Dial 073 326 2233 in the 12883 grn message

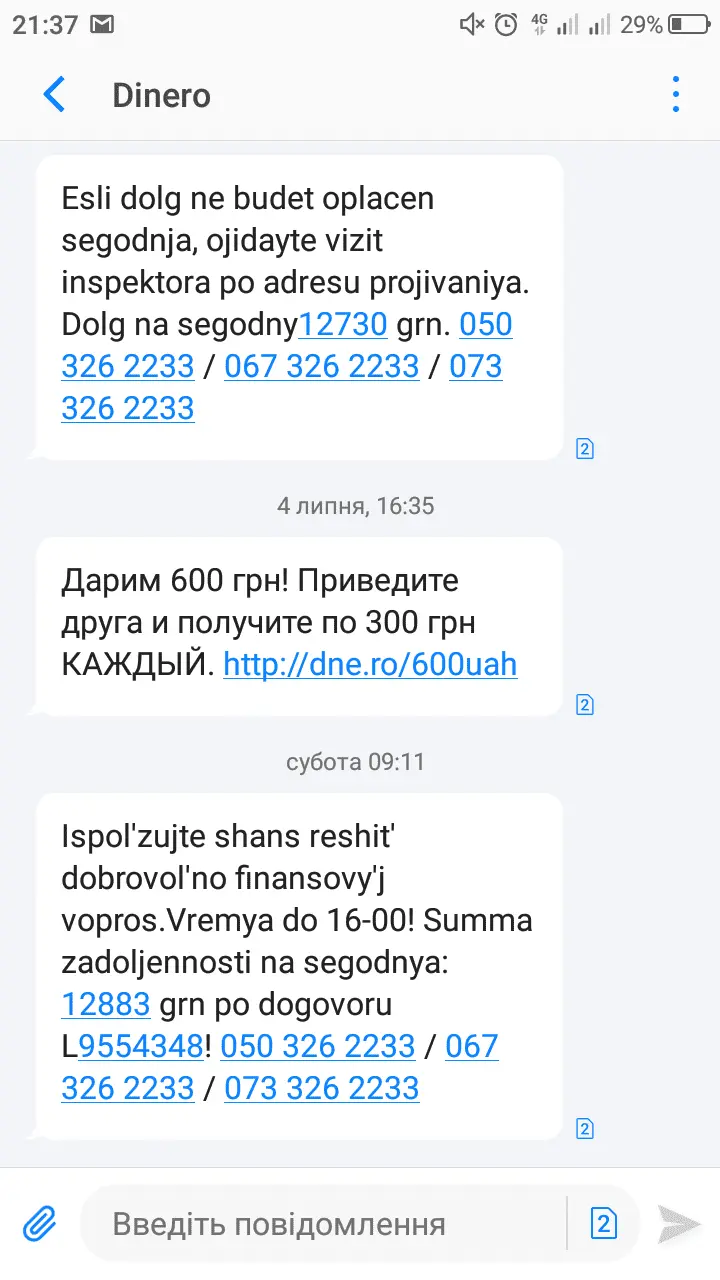click(321, 1088)
